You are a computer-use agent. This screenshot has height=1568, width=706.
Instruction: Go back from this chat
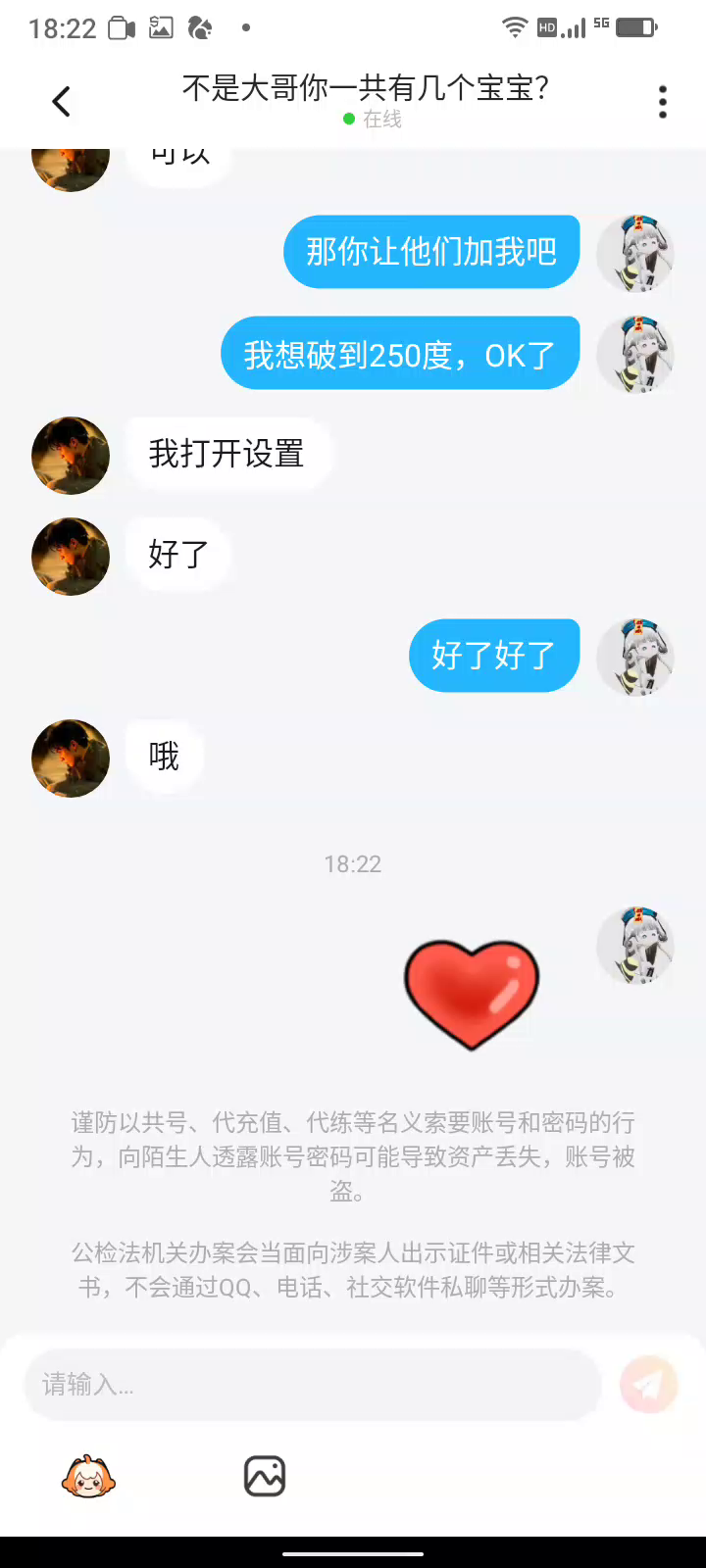tap(61, 102)
